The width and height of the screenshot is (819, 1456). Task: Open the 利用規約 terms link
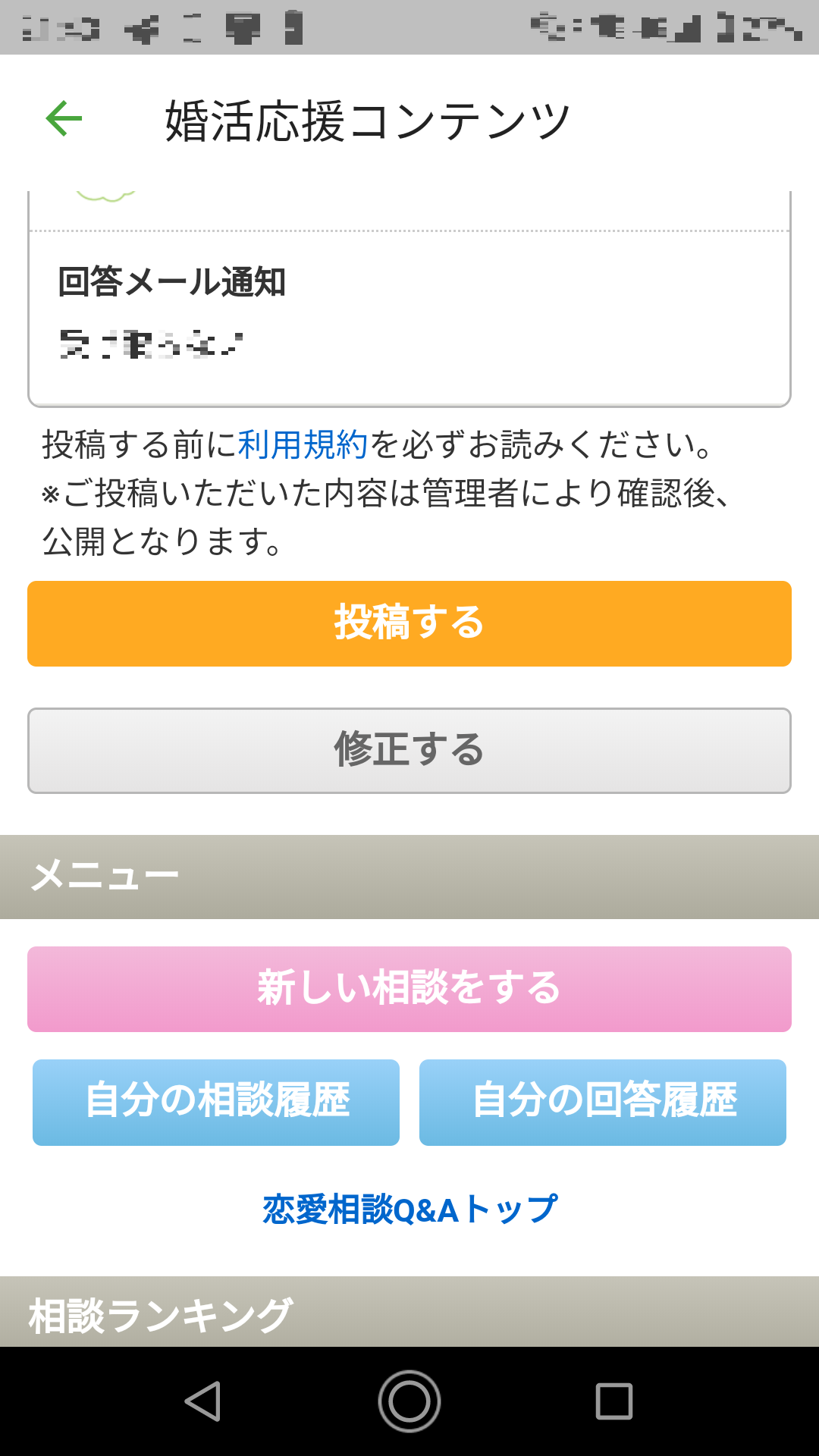coord(303,445)
